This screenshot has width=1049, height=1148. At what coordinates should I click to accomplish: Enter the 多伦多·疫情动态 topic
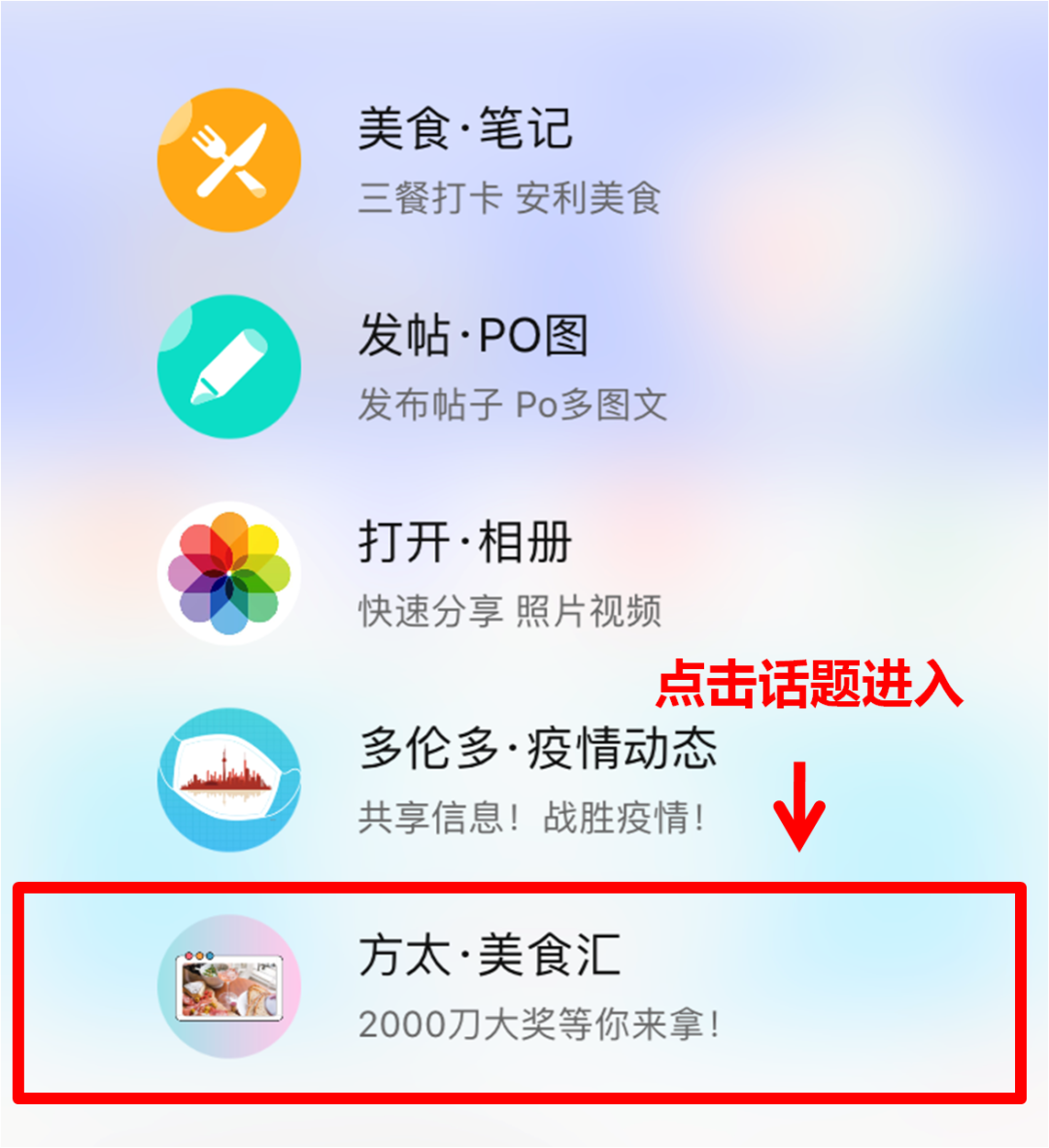(536, 780)
